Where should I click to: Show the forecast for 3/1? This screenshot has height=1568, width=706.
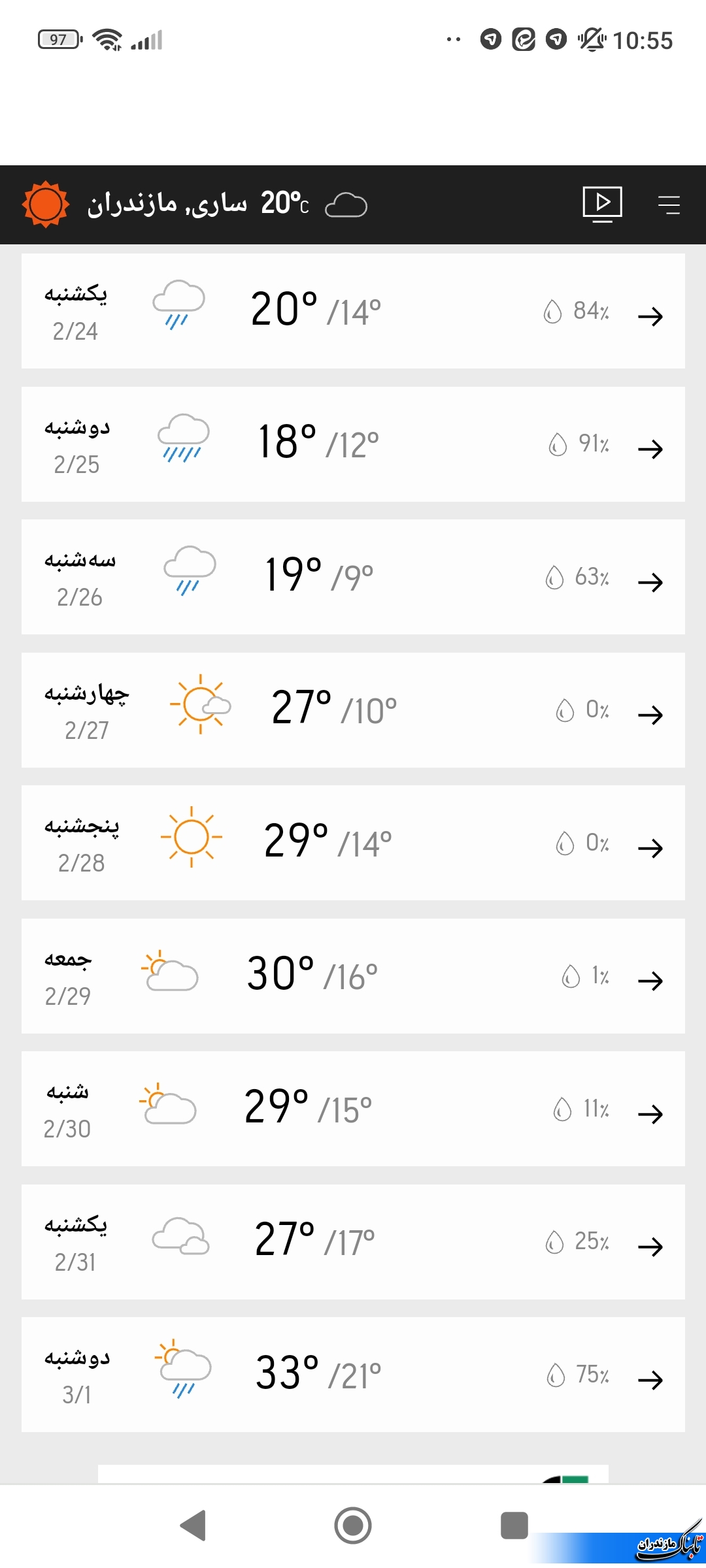pos(353,1375)
